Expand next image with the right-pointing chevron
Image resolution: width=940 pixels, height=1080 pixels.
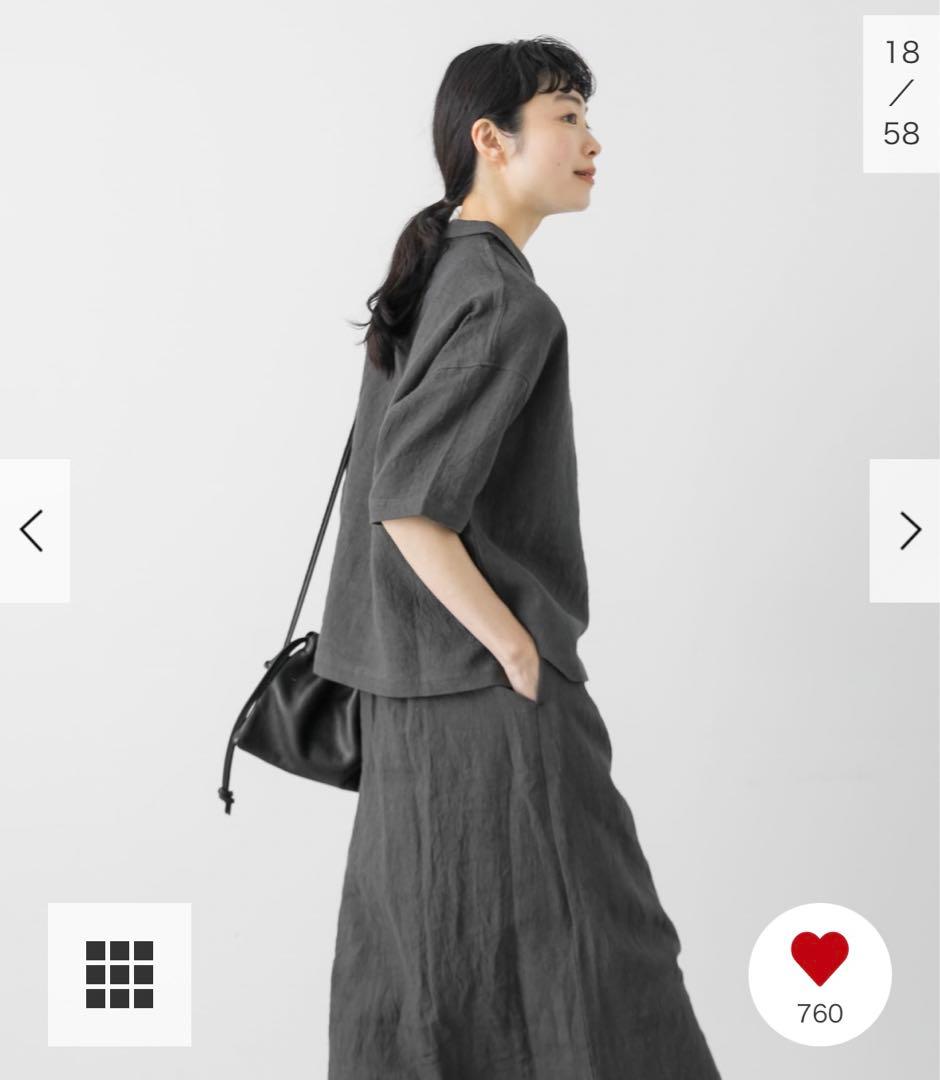[908, 532]
